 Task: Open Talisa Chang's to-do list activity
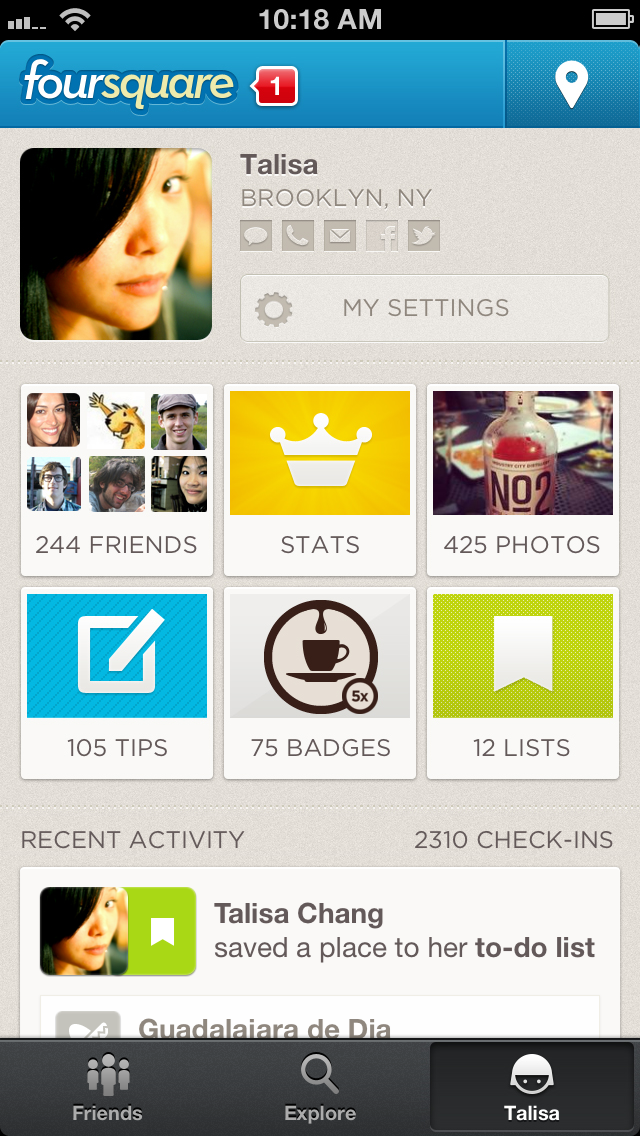pos(404,931)
